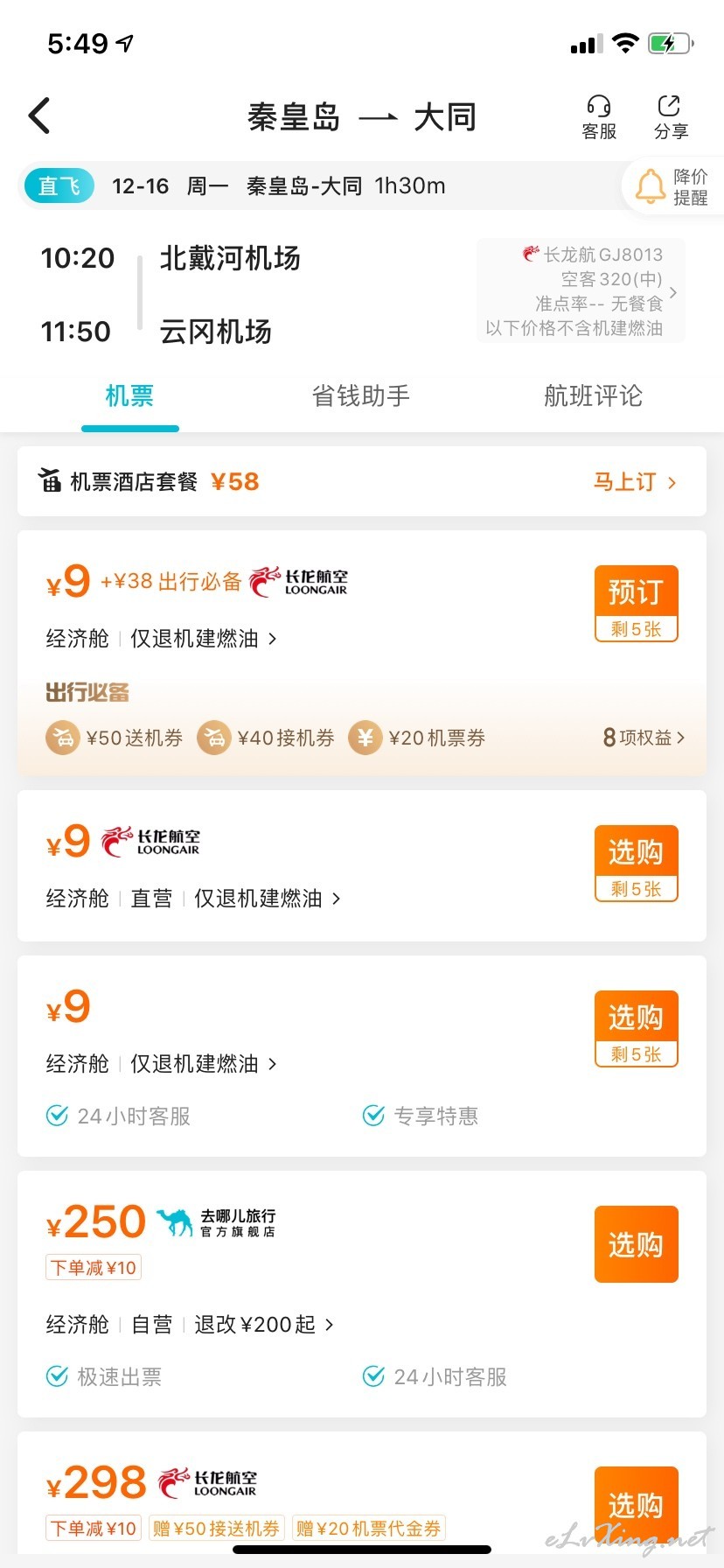Switch to the 航班评论 tab
The width and height of the screenshot is (724, 1568).
click(x=593, y=395)
